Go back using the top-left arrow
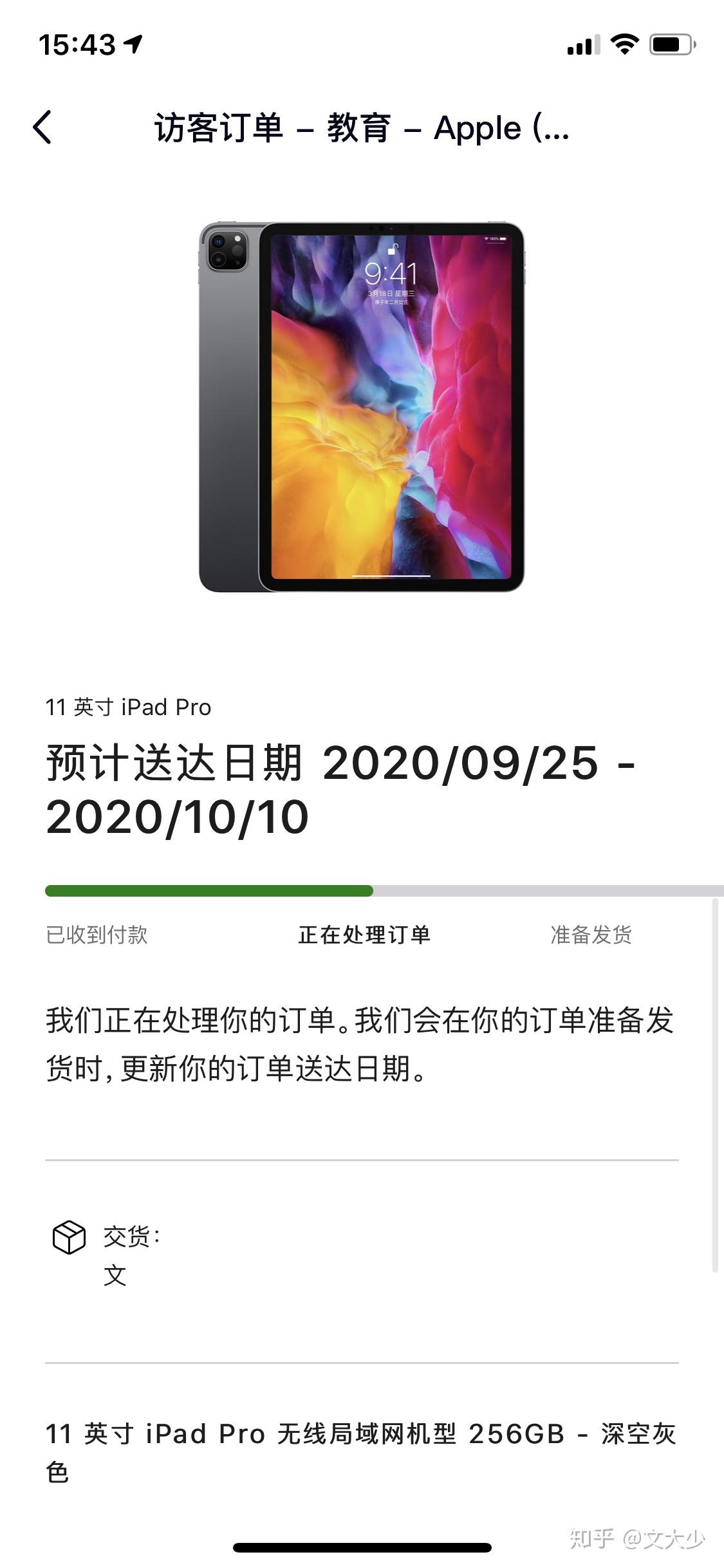The image size is (724, 1568). 42,127
